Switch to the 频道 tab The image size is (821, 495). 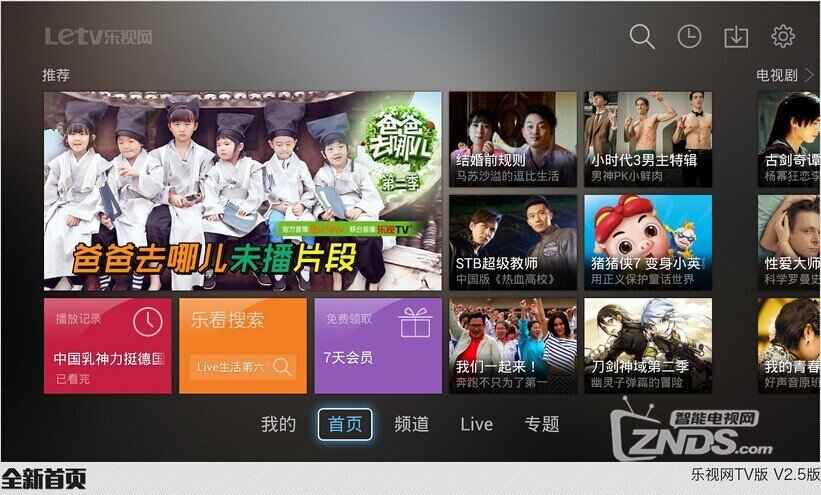click(411, 424)
